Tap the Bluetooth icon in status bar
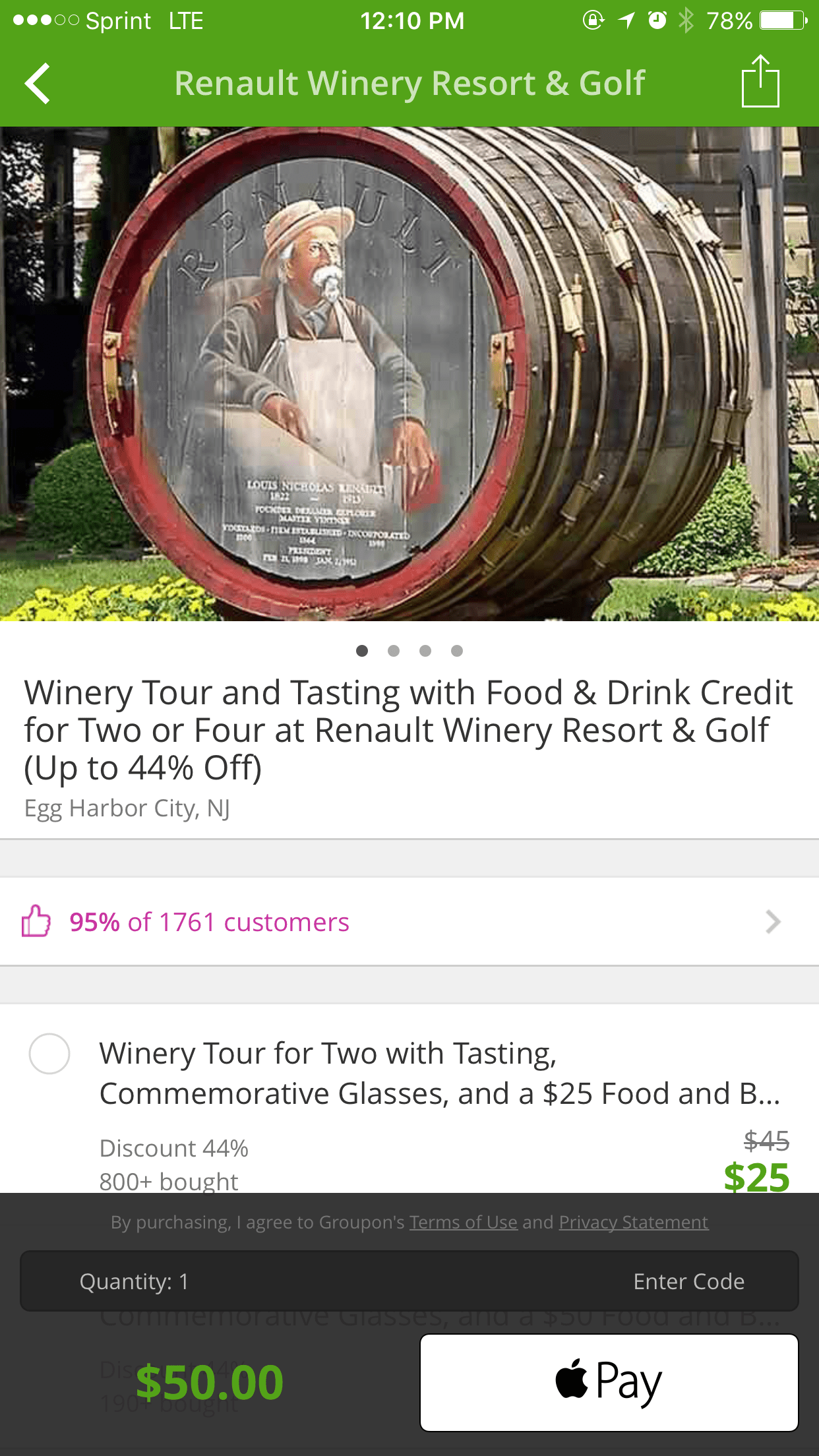The width and height of the screenshot is (819, 1456). click(686, 20)
